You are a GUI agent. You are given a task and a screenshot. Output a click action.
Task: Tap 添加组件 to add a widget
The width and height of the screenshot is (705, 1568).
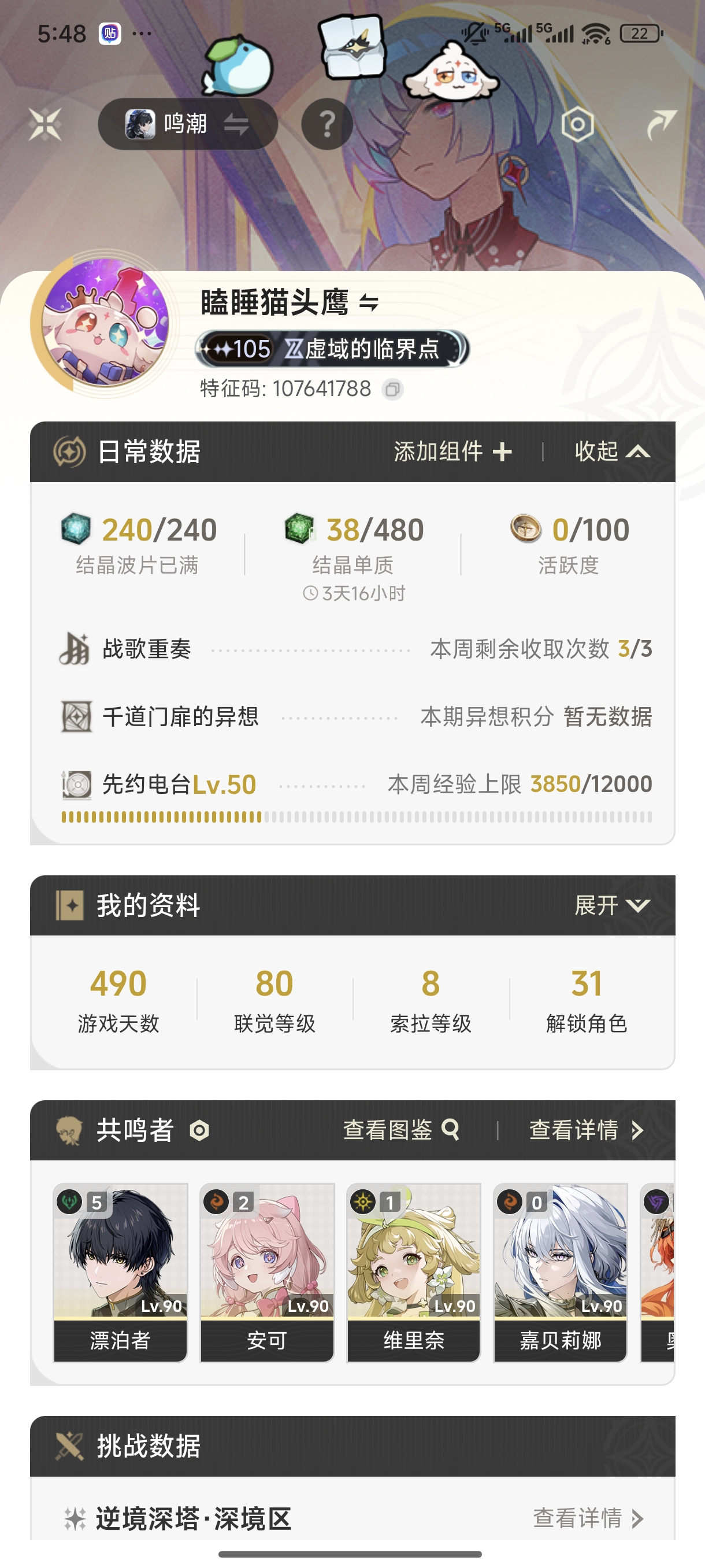click(x=452, y=452)
